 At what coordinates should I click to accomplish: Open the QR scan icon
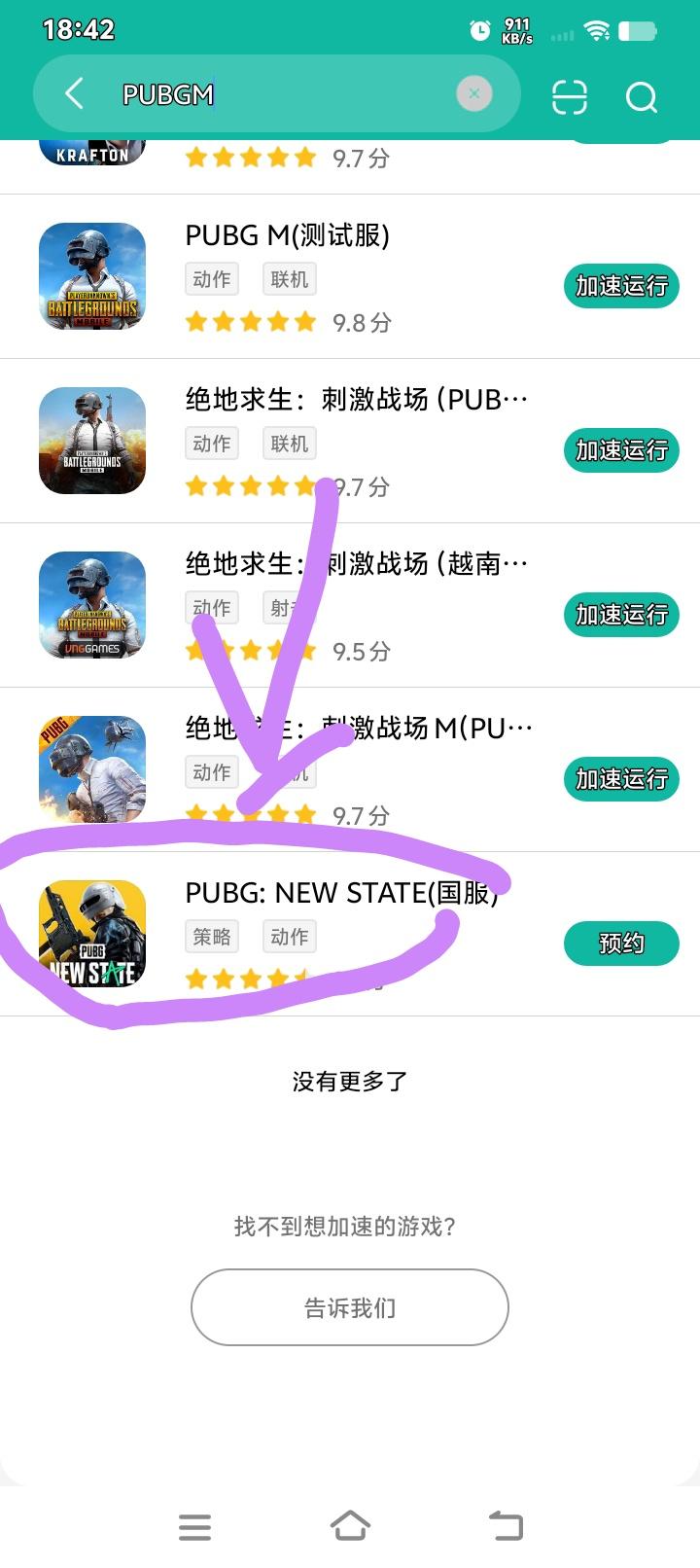(570, 96)
